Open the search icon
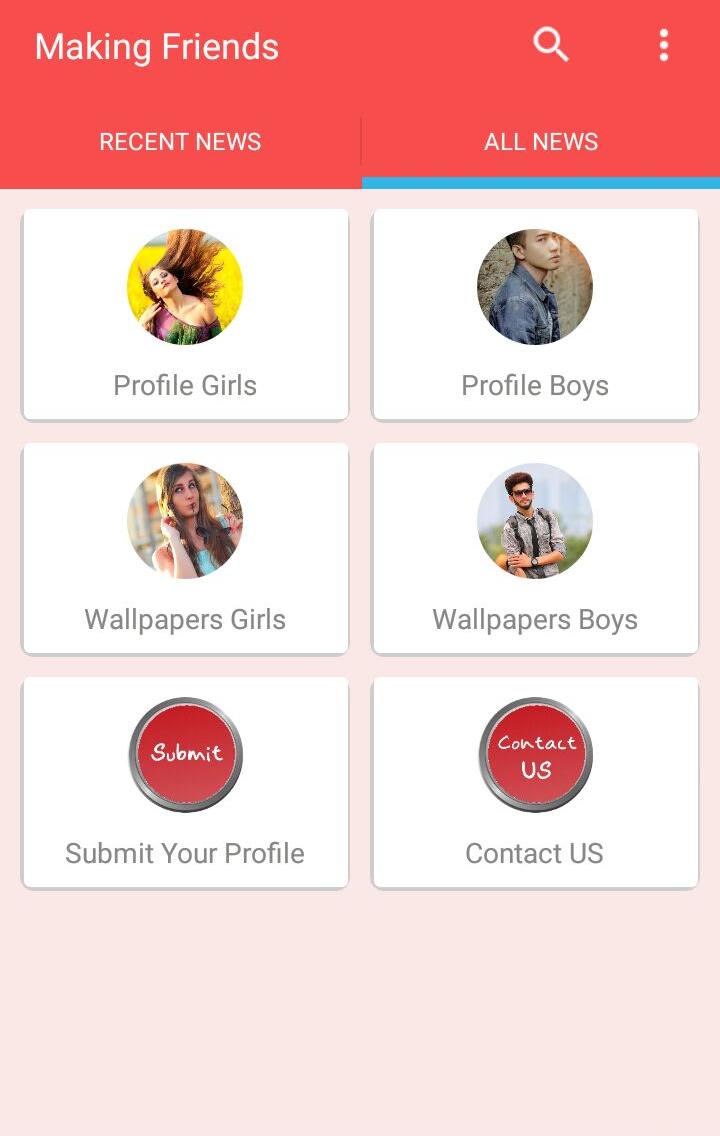The width and height of the screenshot is (720, 1136). (x=551, y=45)
